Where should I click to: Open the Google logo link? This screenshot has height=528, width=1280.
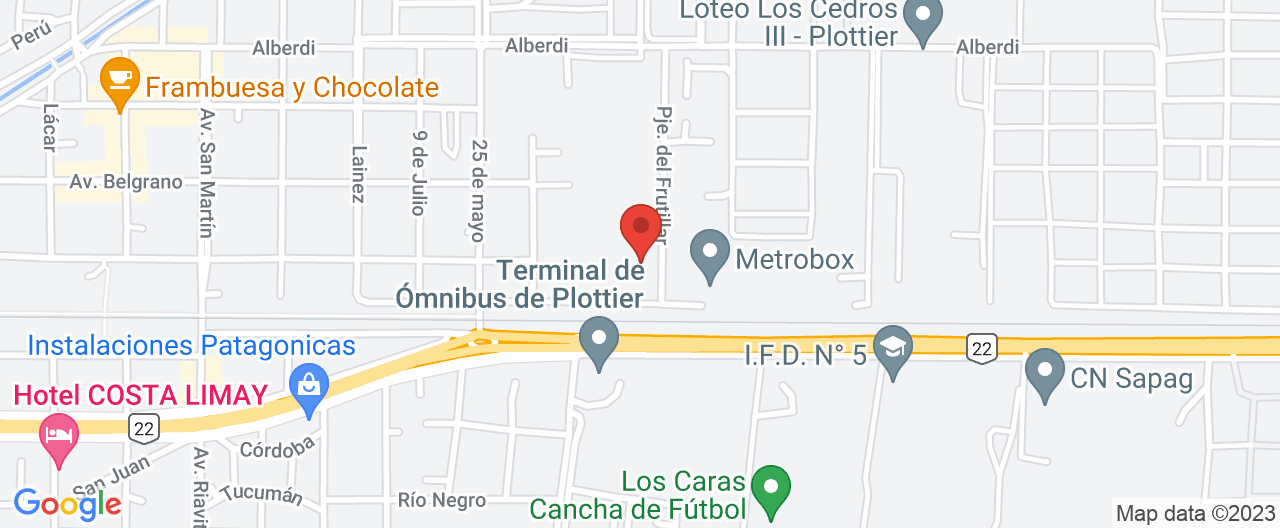pos(67,503)
